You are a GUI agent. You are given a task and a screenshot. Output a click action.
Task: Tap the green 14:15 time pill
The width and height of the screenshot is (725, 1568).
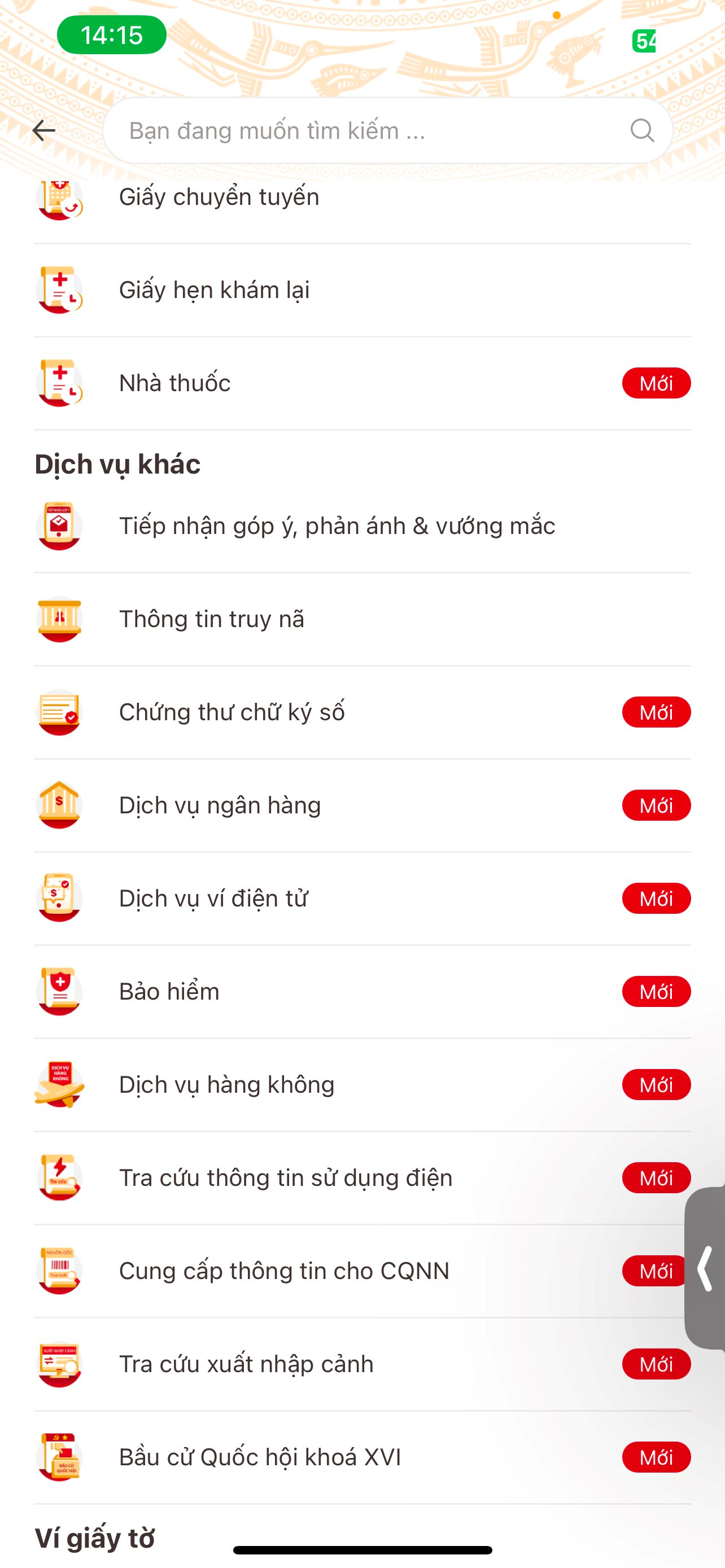[111, 37]
